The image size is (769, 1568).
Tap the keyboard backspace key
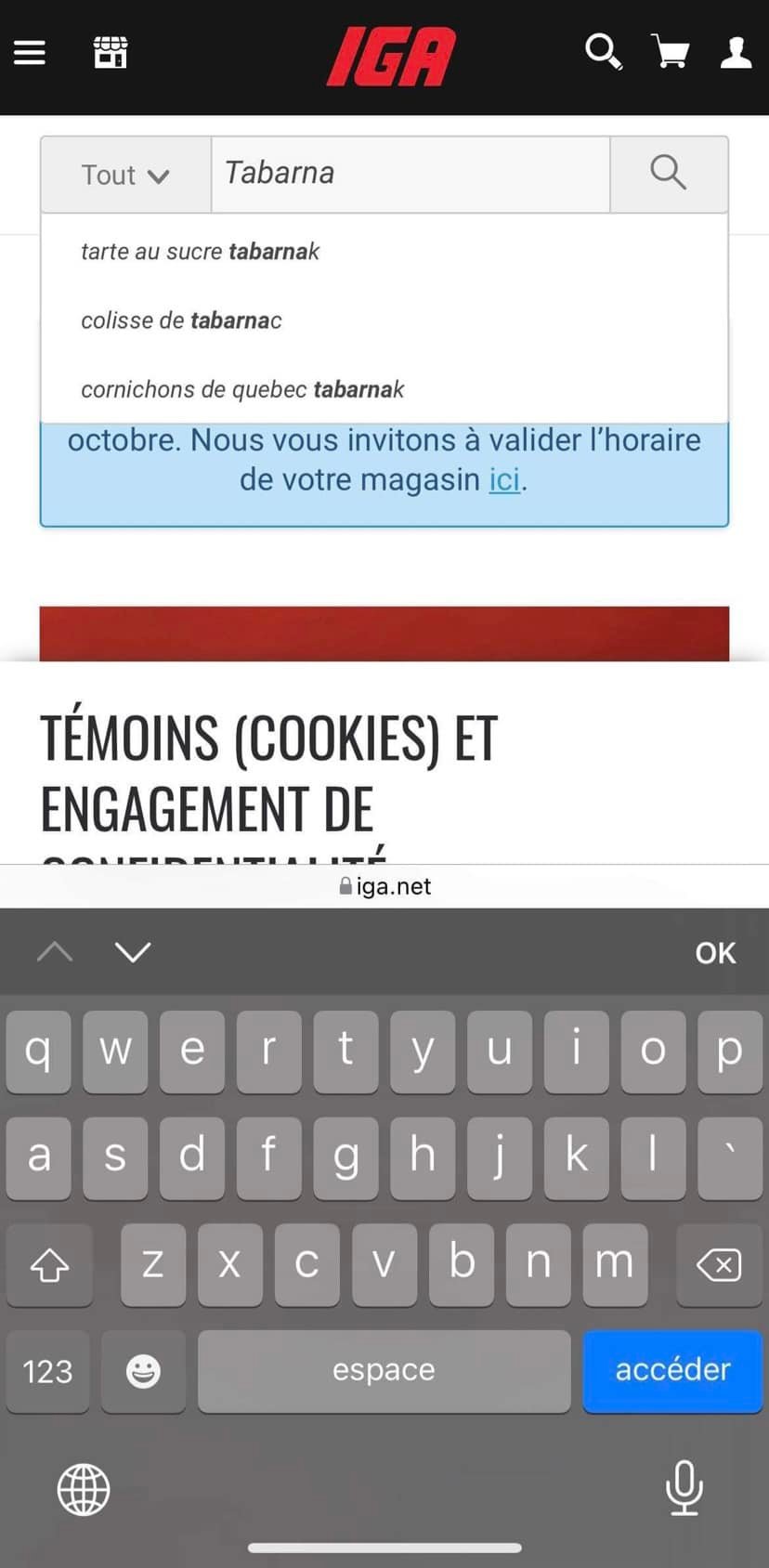tap(718, 1264)
